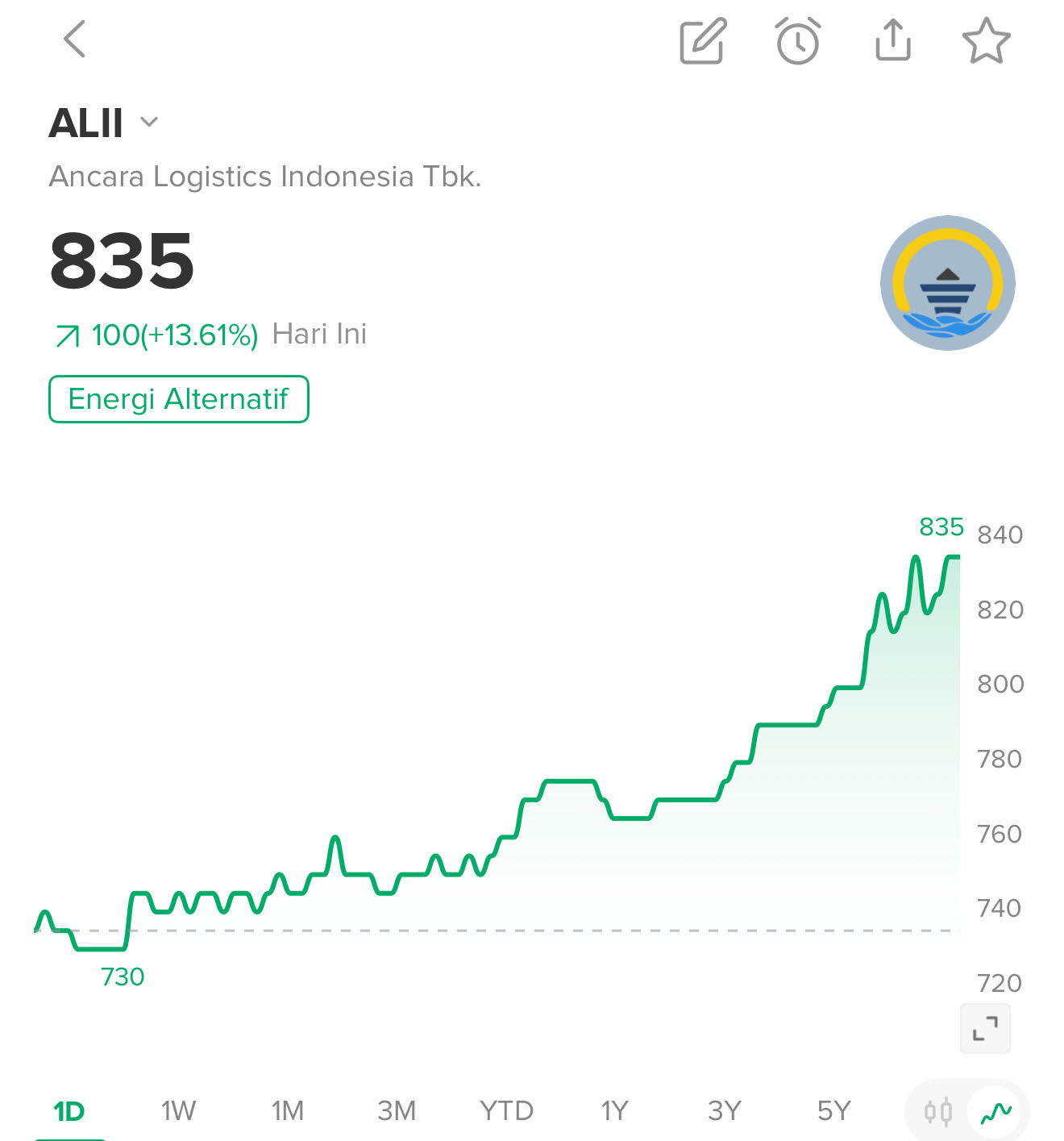Expand the ALII ticker dropdown
The image size is (1064, 1141).
point(149,123)
